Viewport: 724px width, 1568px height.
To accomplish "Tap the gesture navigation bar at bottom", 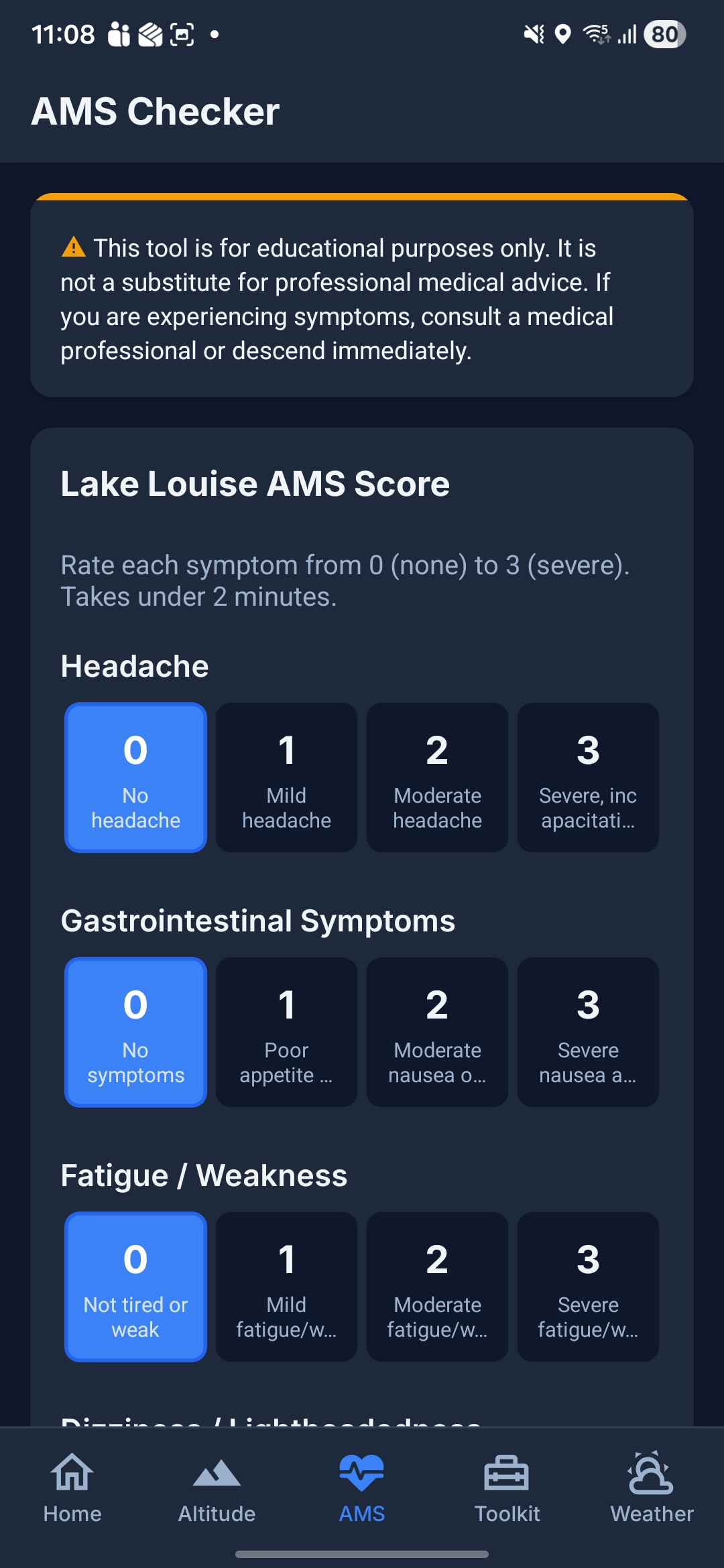I will [x=362, y=1555].
